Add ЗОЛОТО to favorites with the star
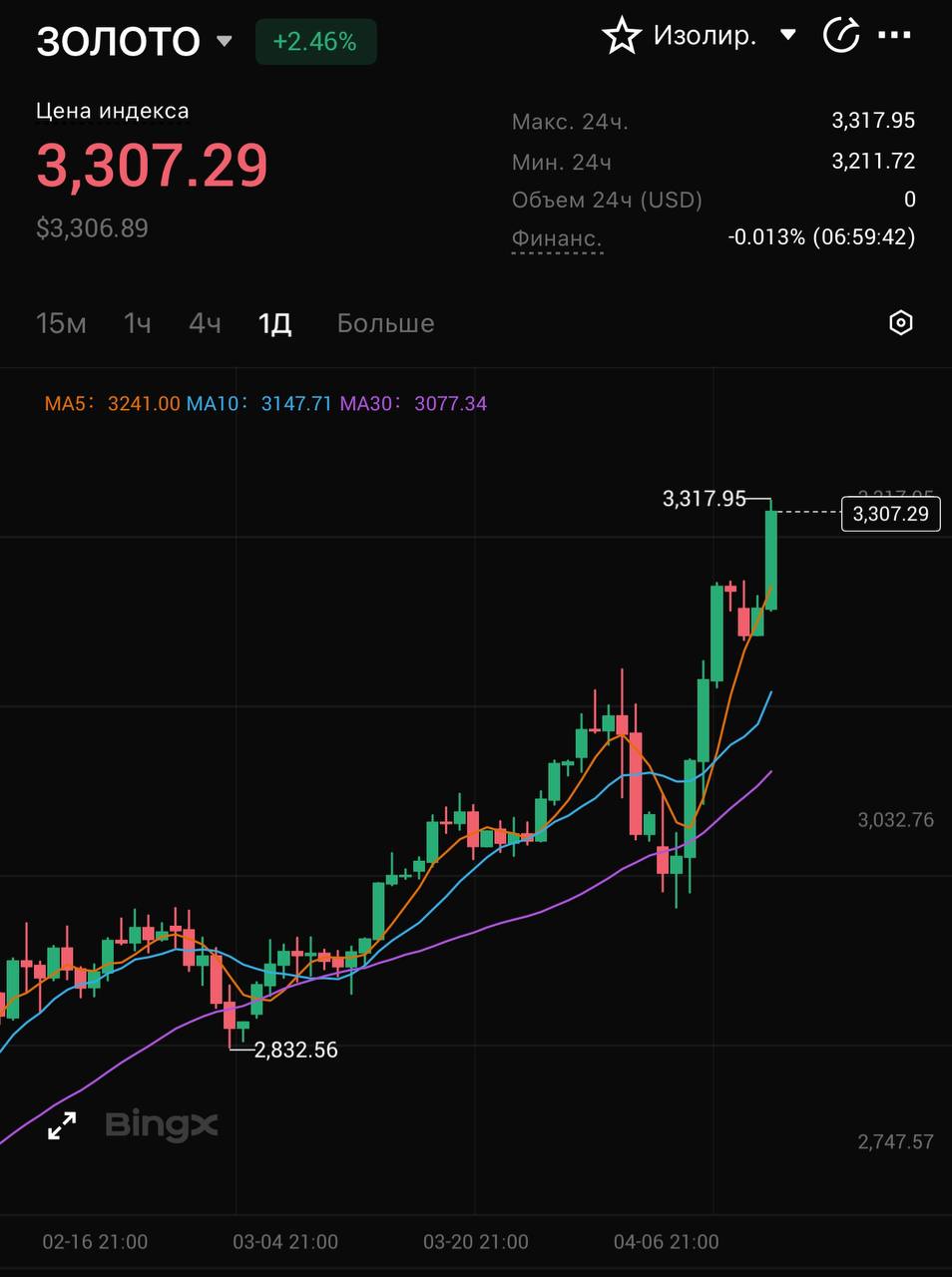952x1277 pixels. click(x=621, y=37)
